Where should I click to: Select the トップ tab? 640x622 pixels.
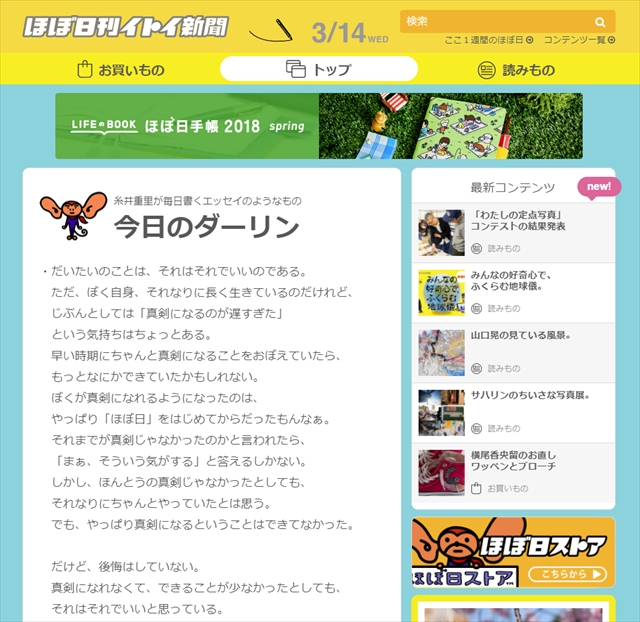coord(318,69)
